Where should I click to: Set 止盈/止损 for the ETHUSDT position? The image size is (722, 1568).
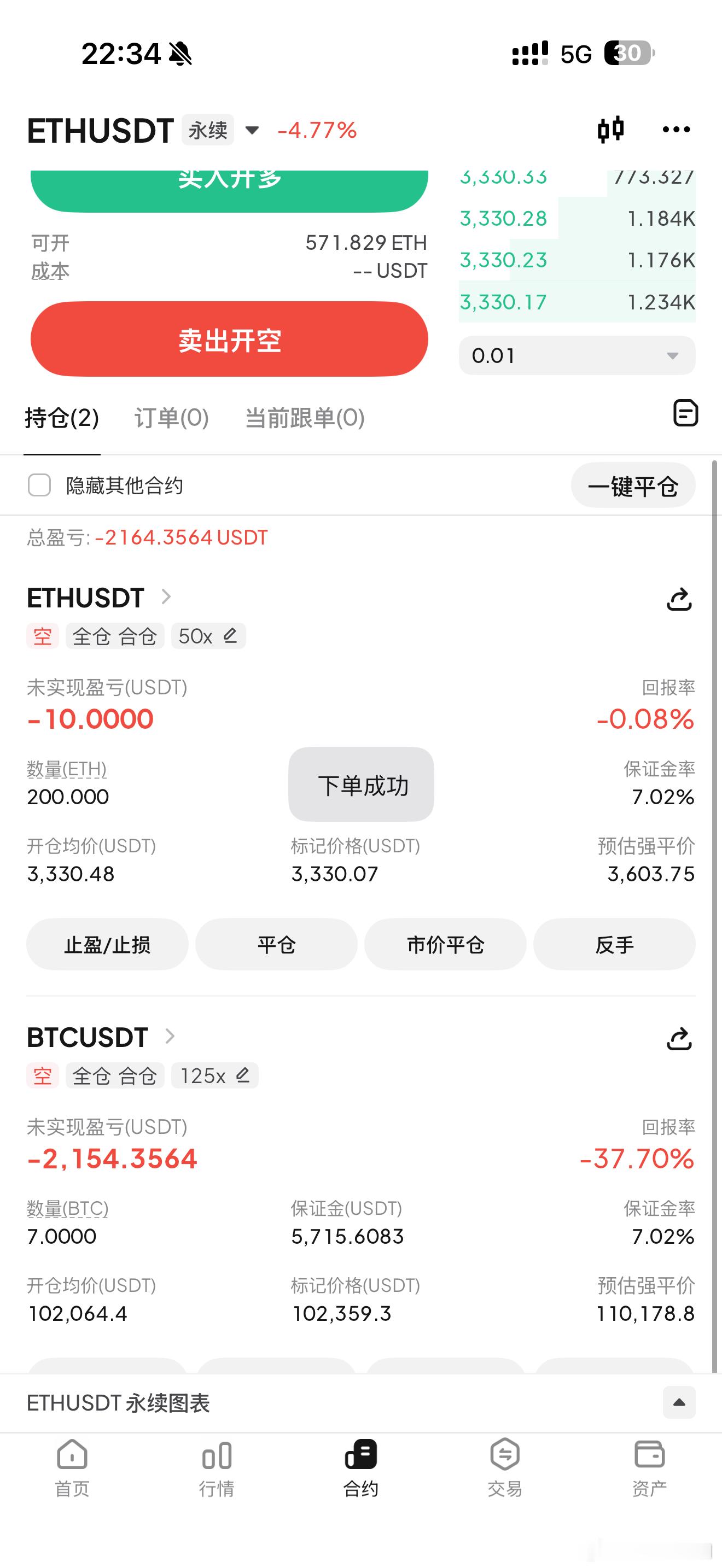(x=107, y=945)
